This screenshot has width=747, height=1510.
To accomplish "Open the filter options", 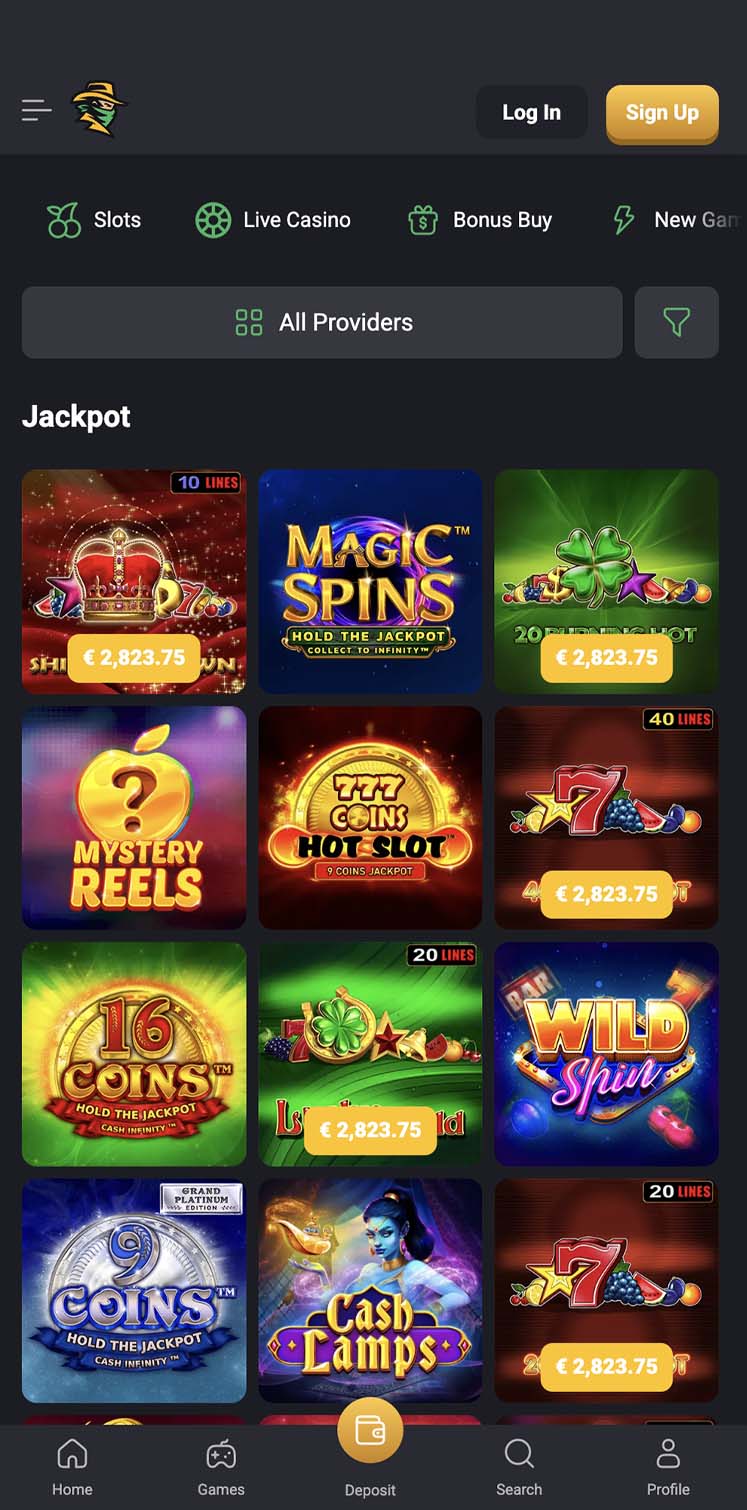I will click(x=676, y=322).
